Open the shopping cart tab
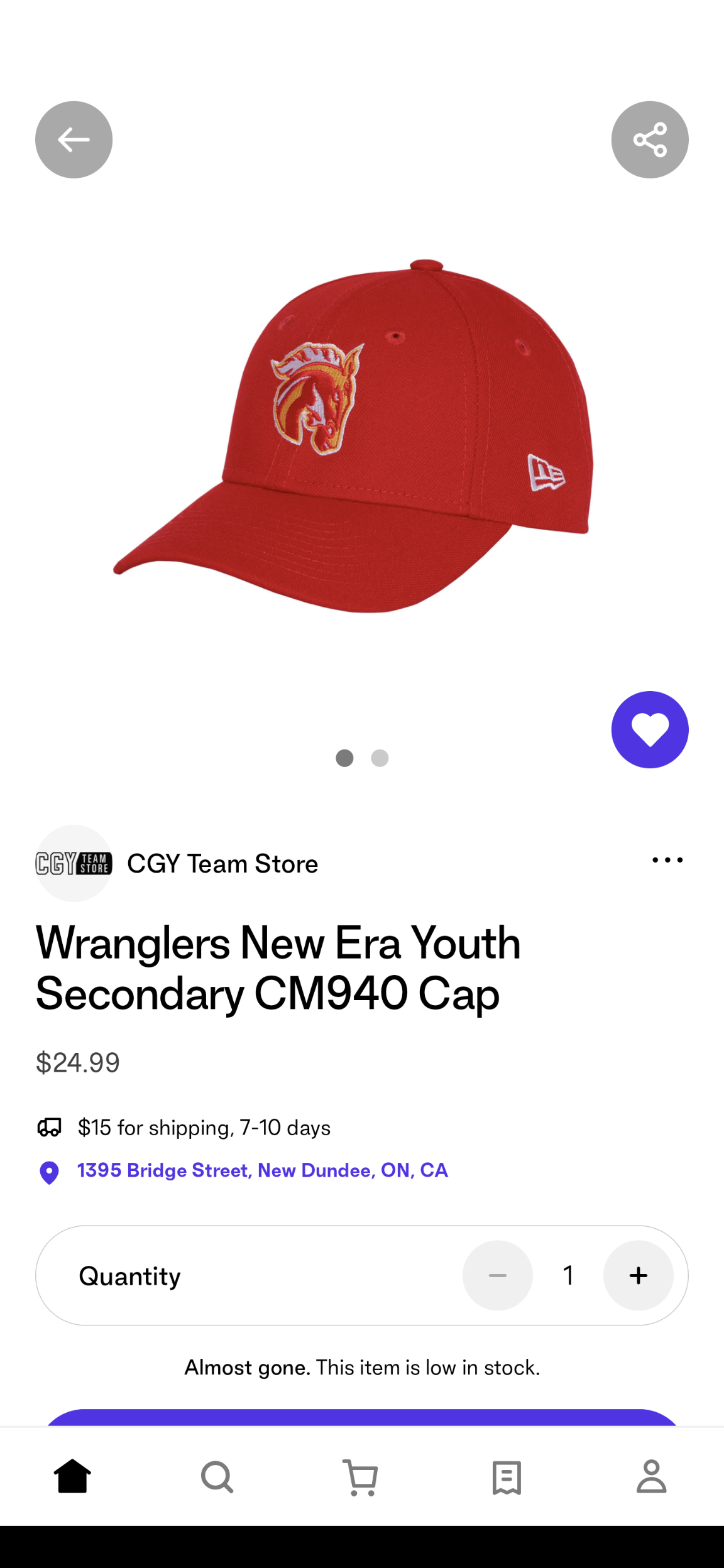This screenshot has width=724, height=1568. click(361, 1476)
